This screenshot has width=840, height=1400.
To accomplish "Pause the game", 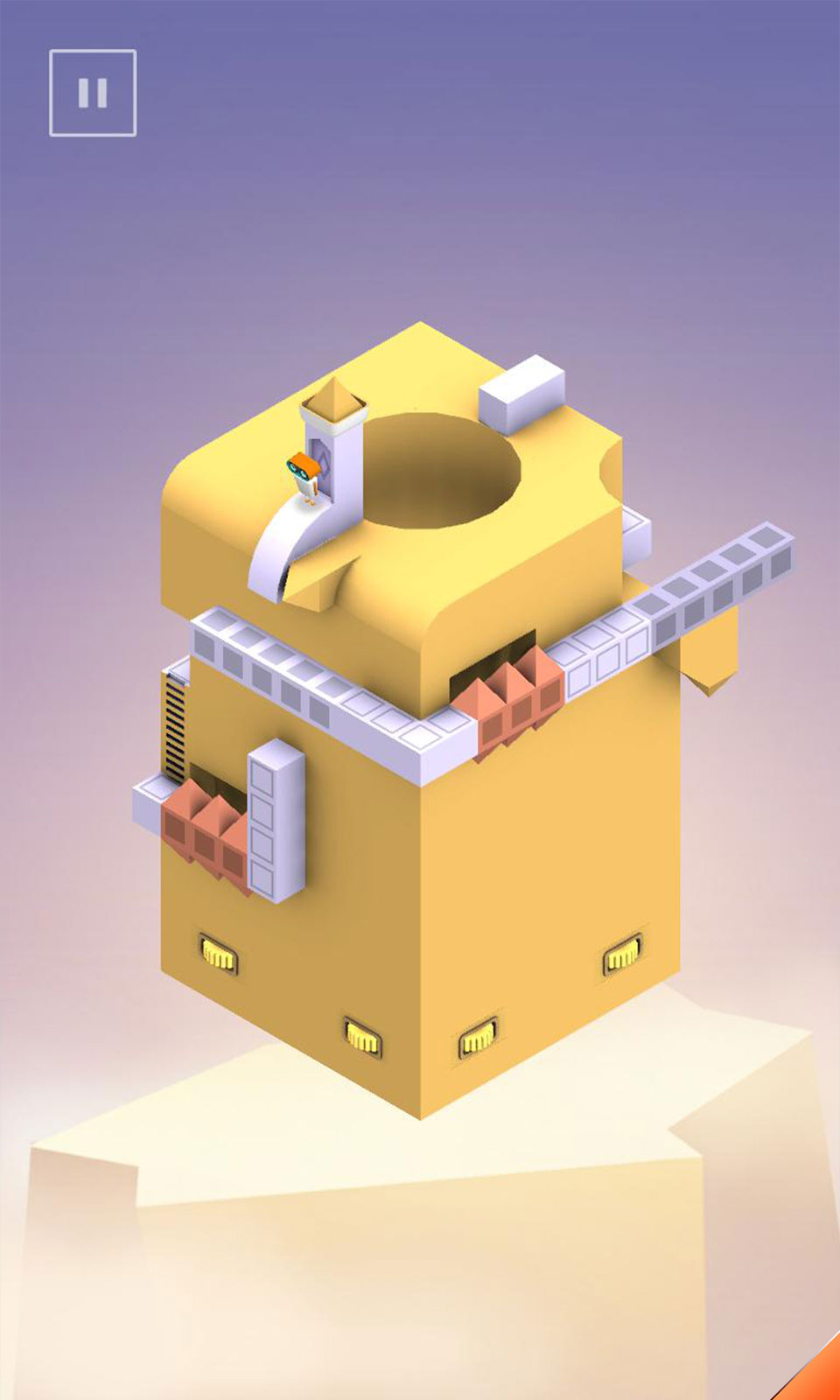I will [x=93, y=93].
